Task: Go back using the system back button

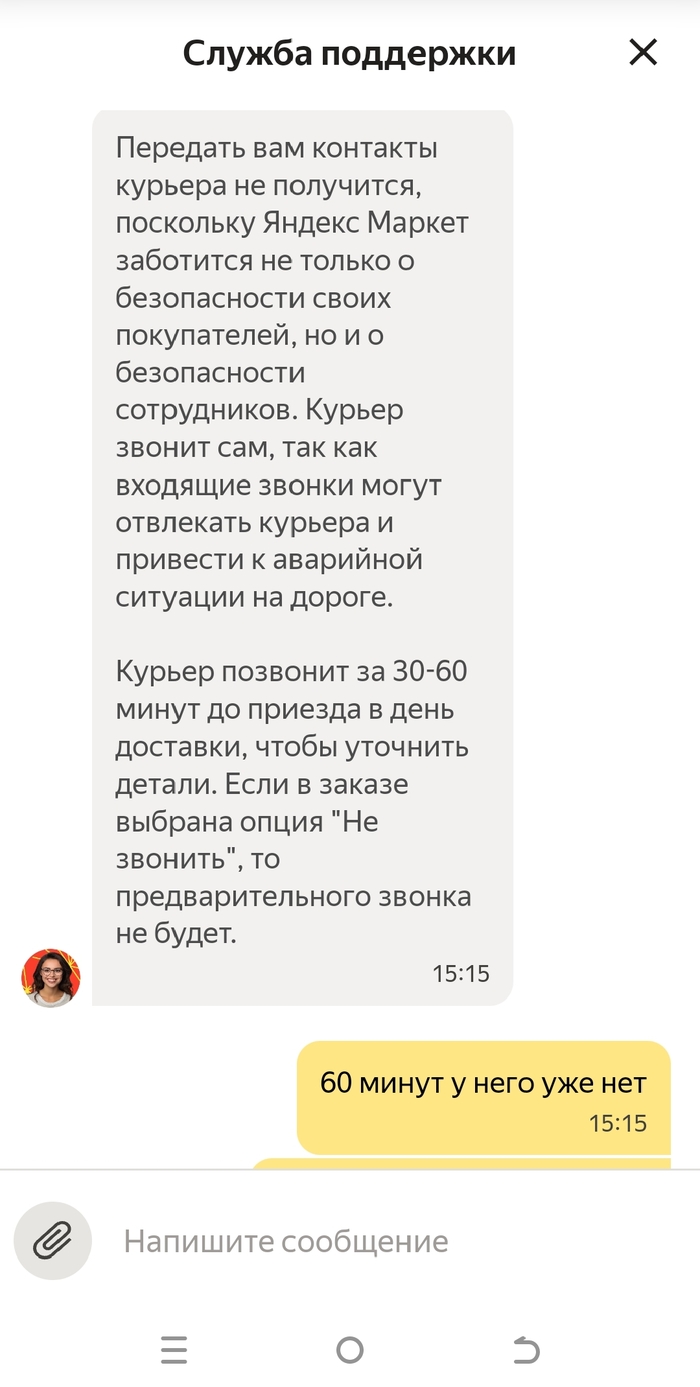Action: [526, 1351]
